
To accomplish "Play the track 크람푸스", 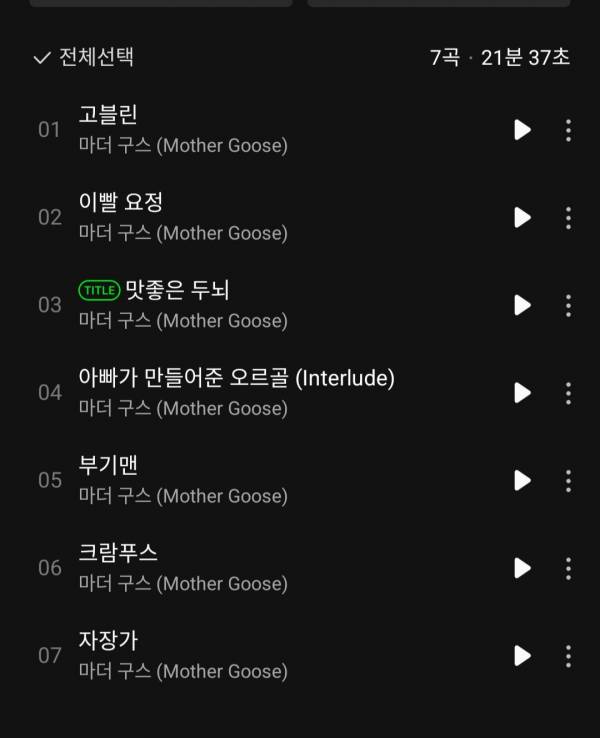I will coord(522,568).
